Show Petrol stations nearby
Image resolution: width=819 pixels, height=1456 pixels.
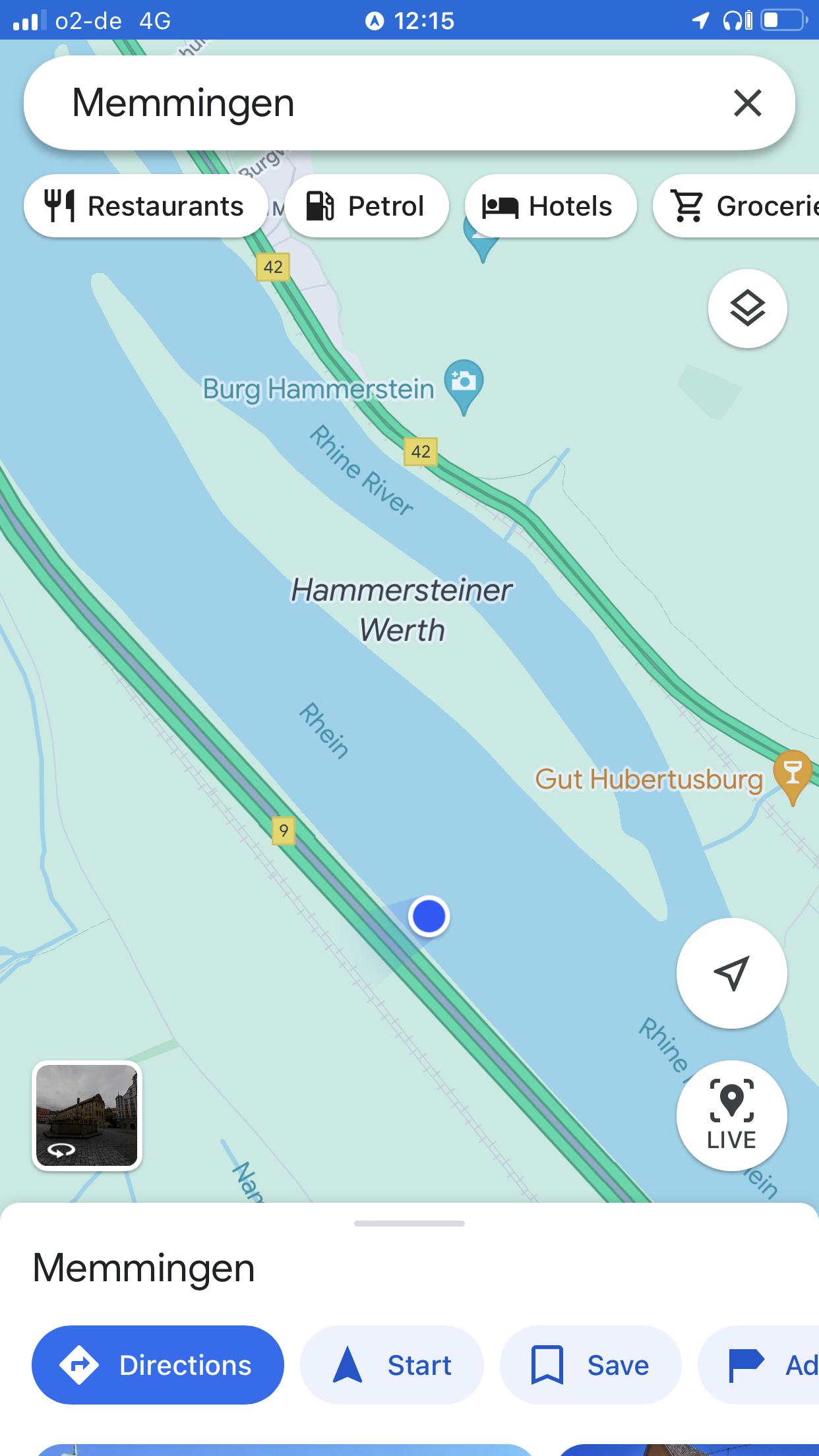367,206
